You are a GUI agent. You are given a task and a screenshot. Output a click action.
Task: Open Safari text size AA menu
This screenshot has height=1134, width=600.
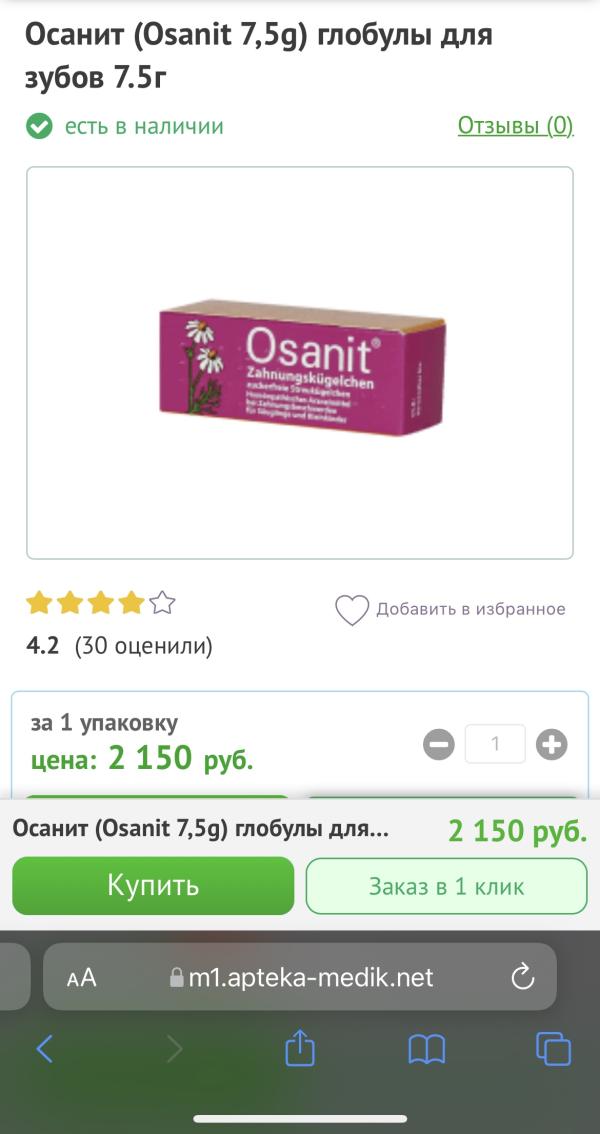(82, 978)
